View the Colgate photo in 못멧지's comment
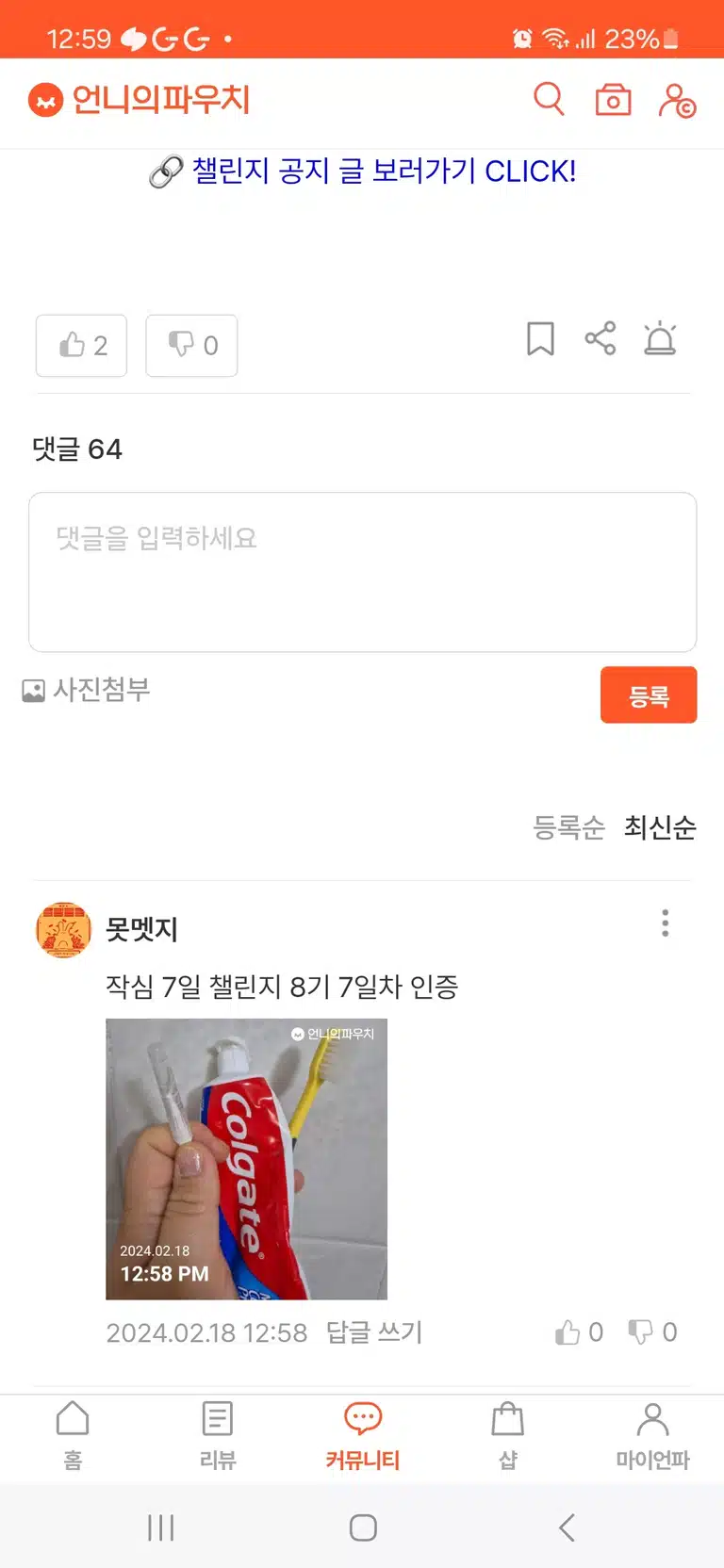This screenshot has width=724, height=1568. [x=246, y=1159]
